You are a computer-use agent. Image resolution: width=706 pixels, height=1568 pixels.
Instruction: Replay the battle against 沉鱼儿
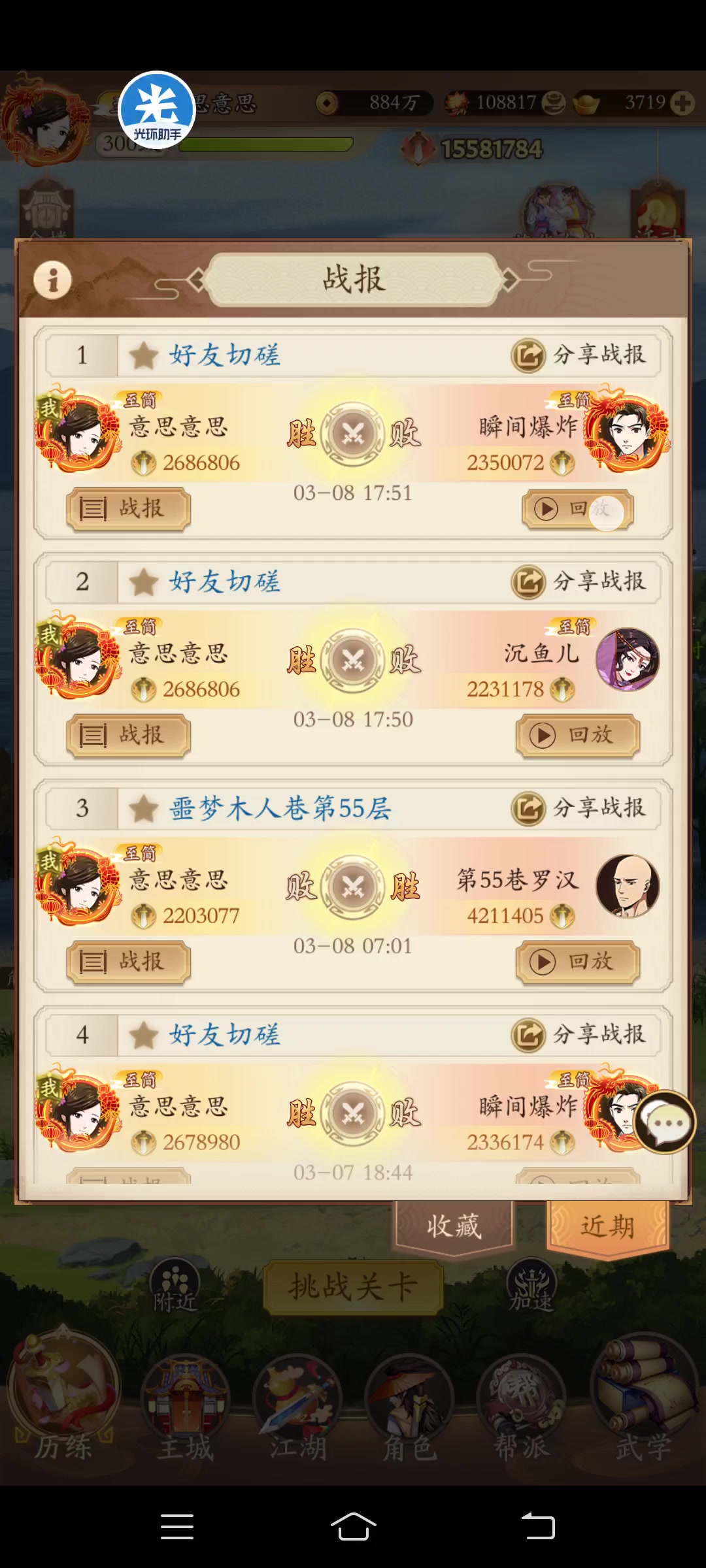[x=577, y=735]
